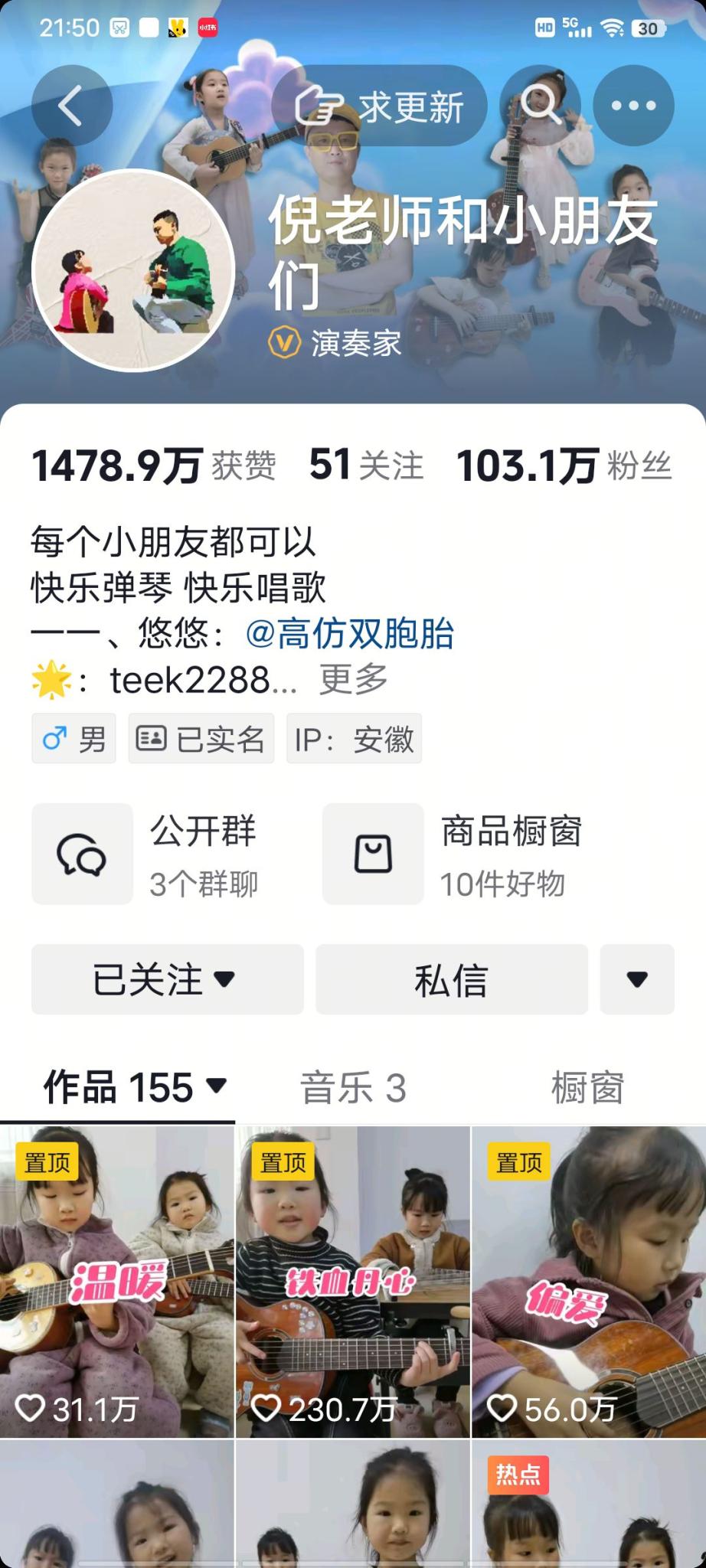Play the pinned video 温暖
This screenshot has width=706, height=1568.
117,1282
